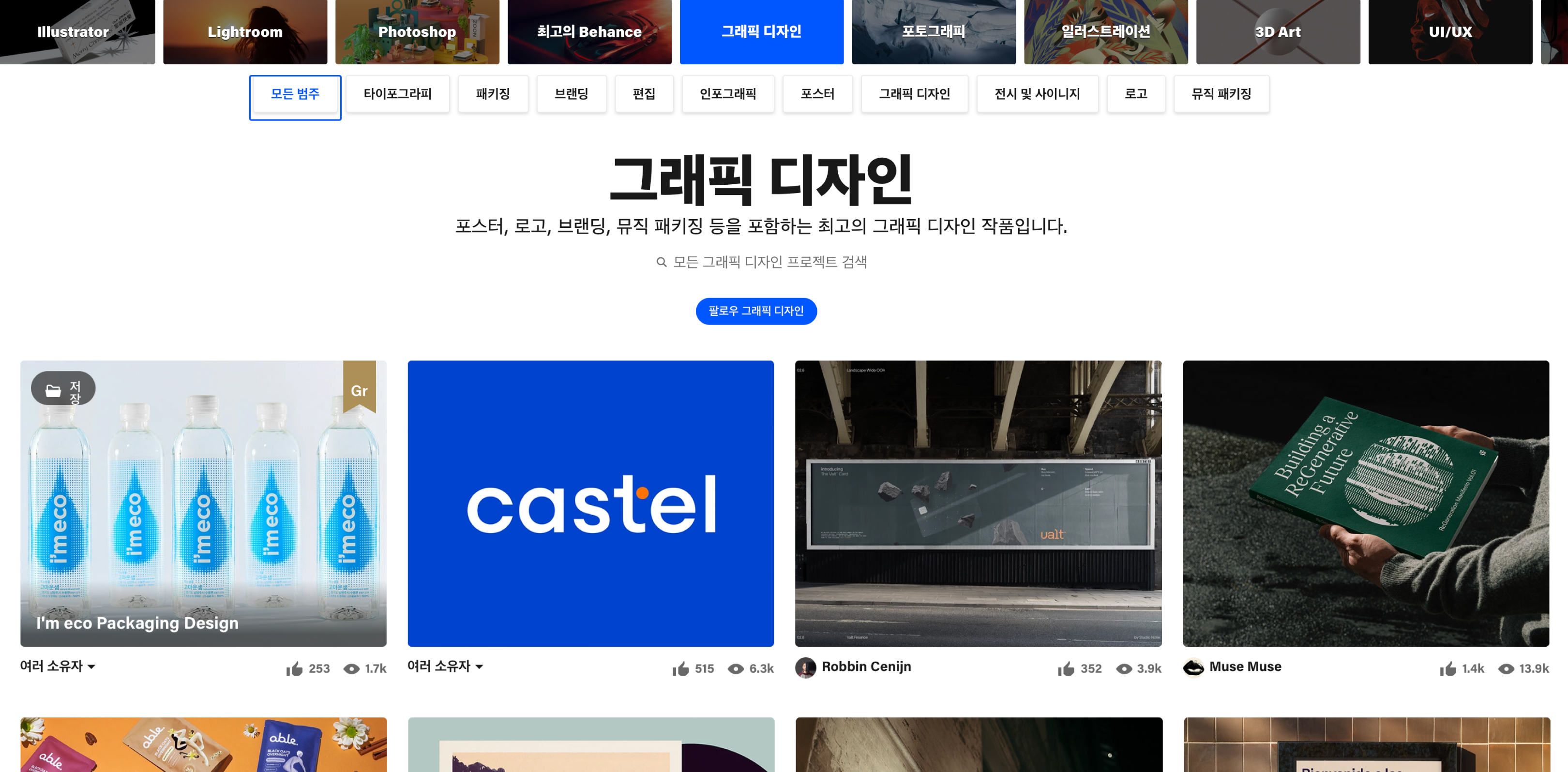This screenshot has width=1568, height=772.
Task: Tap the 모든 그래픽 디자인 프로젝트 검색 field
Action: pyautogui.click(x=769, y=262)
